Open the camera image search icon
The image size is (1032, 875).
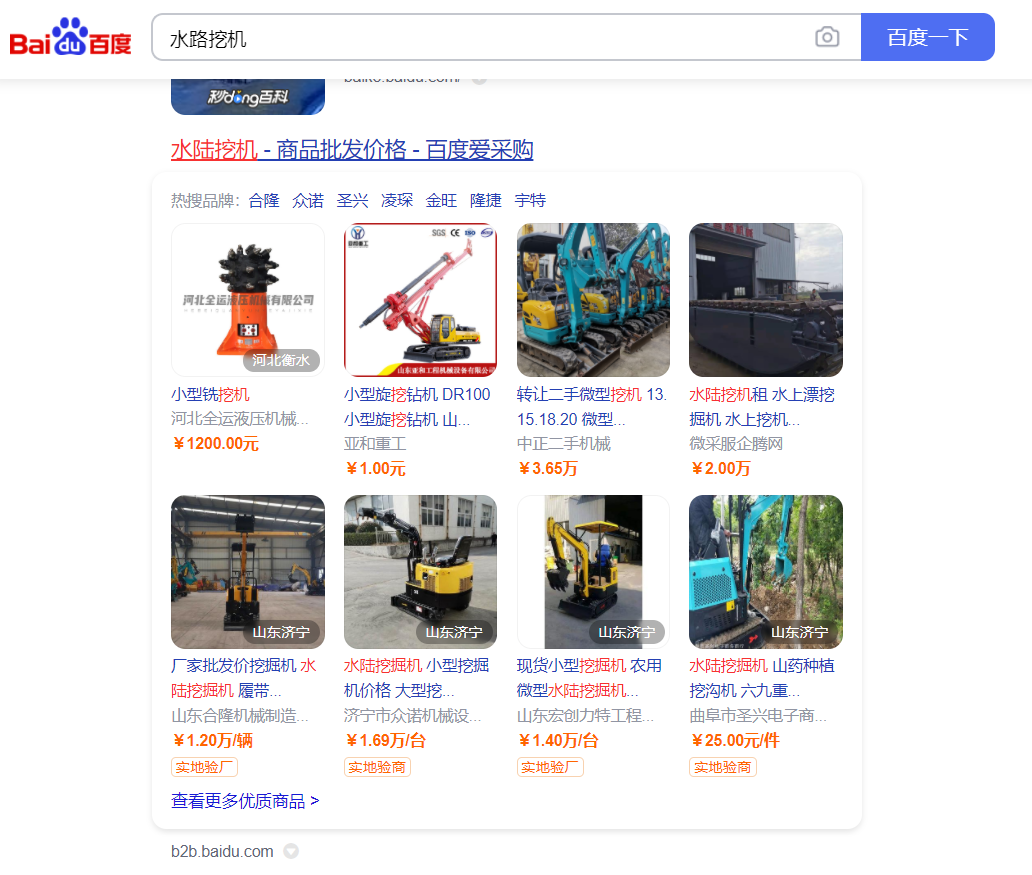[x=827, y=38]
